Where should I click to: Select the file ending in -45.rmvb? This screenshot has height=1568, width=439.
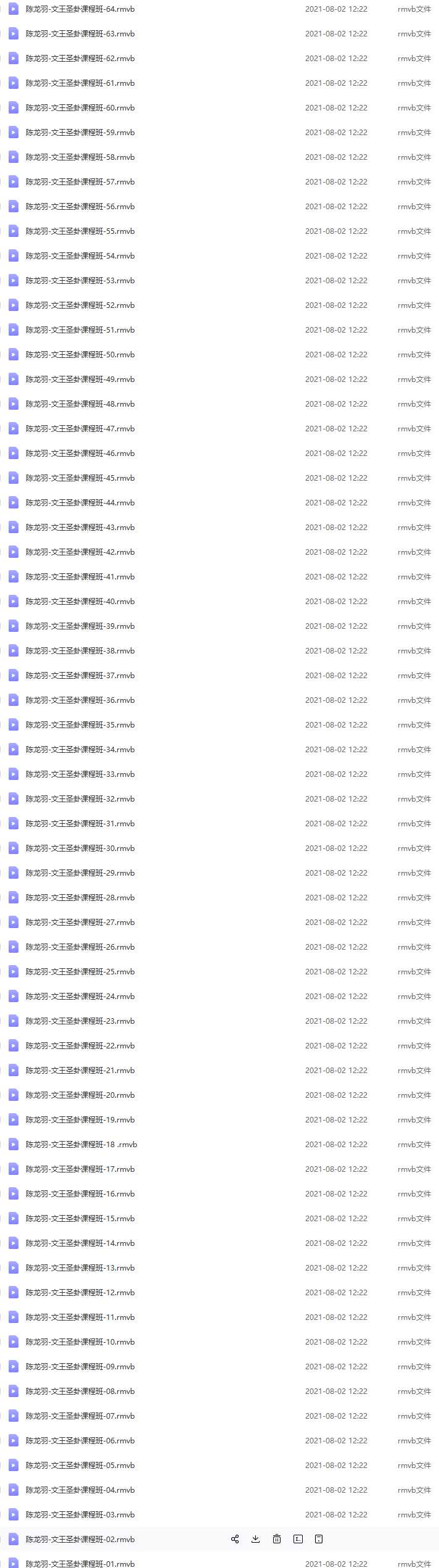click(80, 478)
